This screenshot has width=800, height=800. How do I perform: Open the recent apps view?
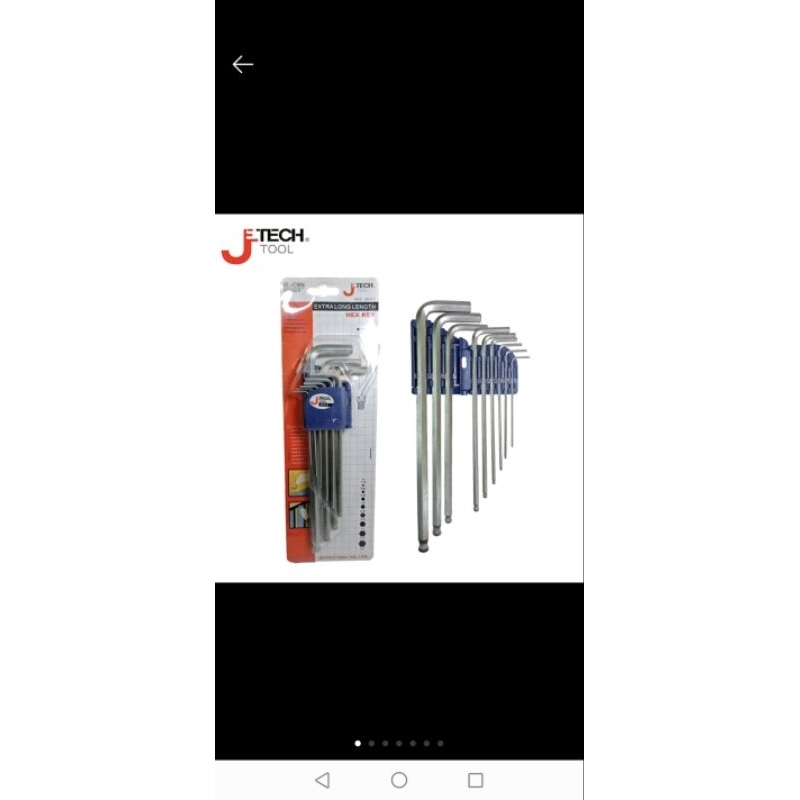[x=476, y=780]
